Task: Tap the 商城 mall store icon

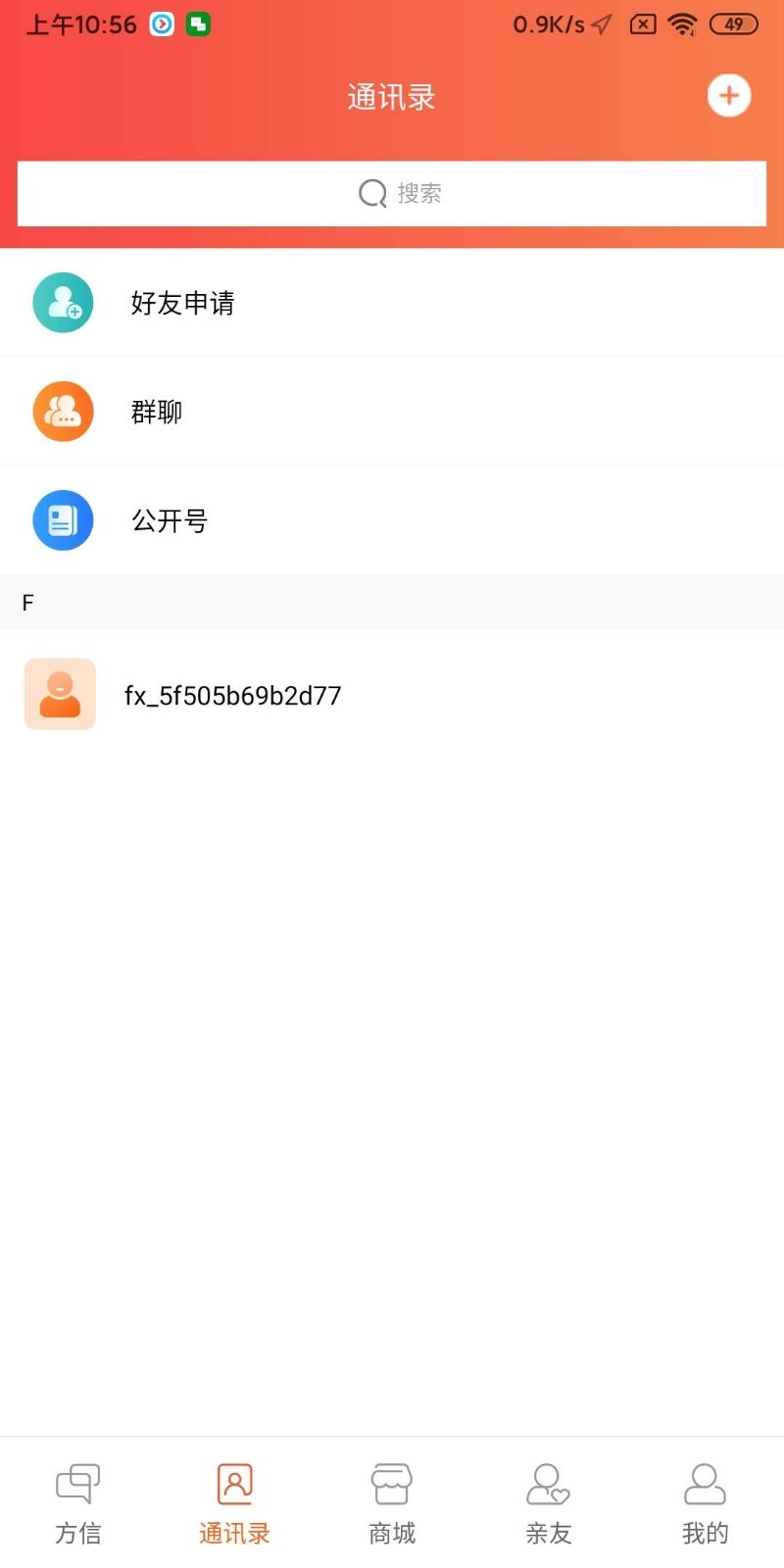Action: [391, 1483]
